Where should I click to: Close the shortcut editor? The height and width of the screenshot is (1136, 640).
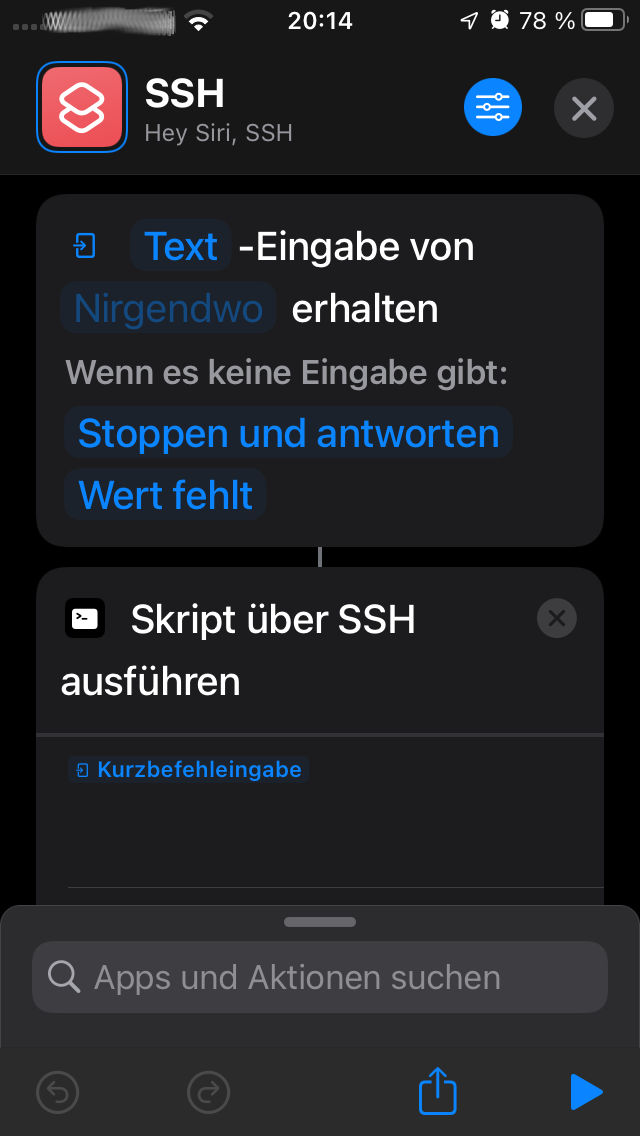[x=584, y=107]
